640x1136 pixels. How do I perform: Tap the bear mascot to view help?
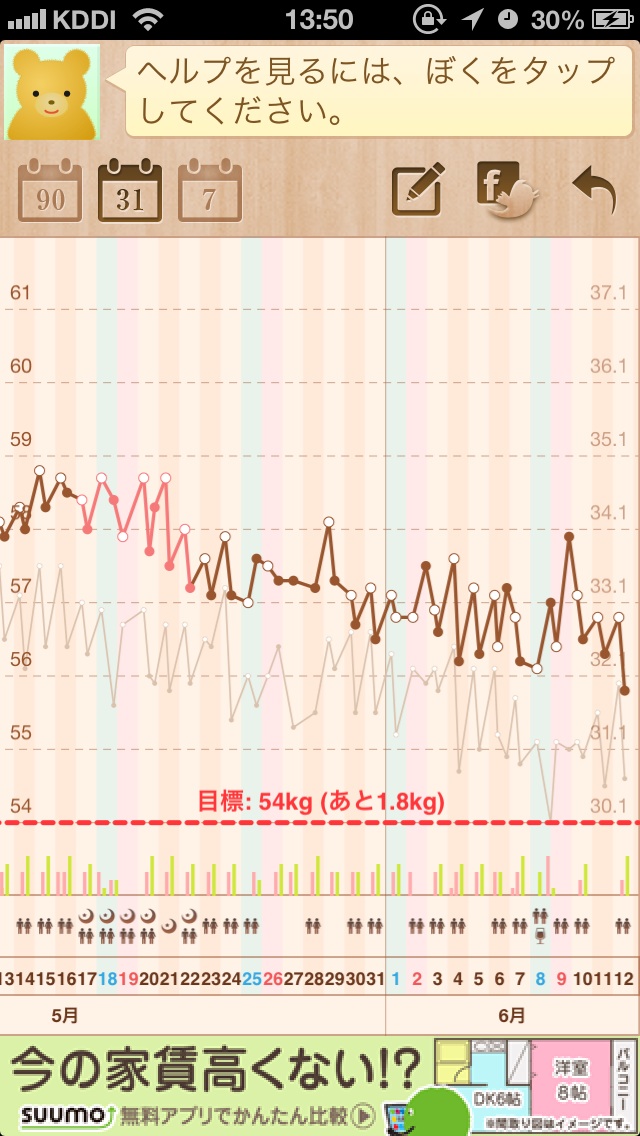point(52,91)
